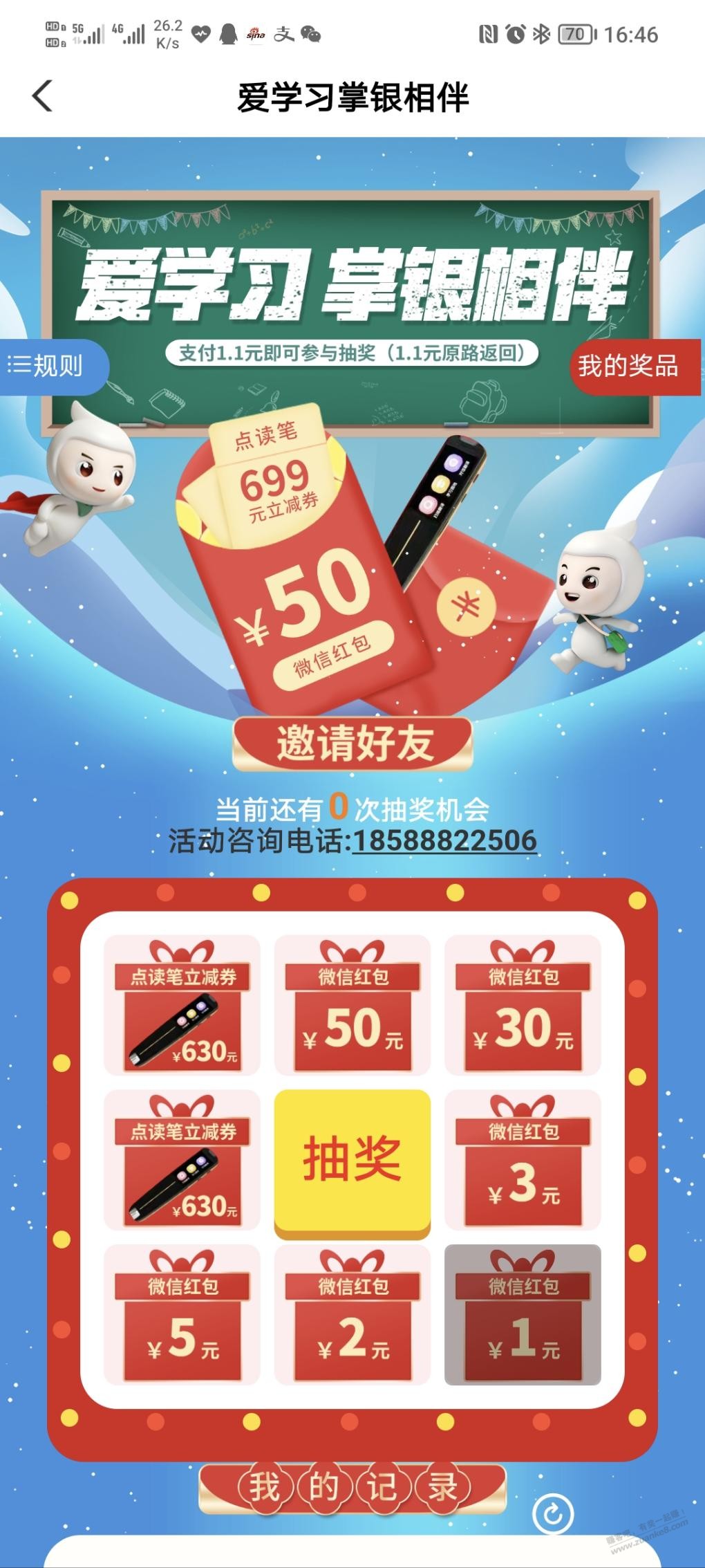Viewport: 705px width, 1568px height.
Task: Go back using the header arrow
Action: (x=42, y=96)
